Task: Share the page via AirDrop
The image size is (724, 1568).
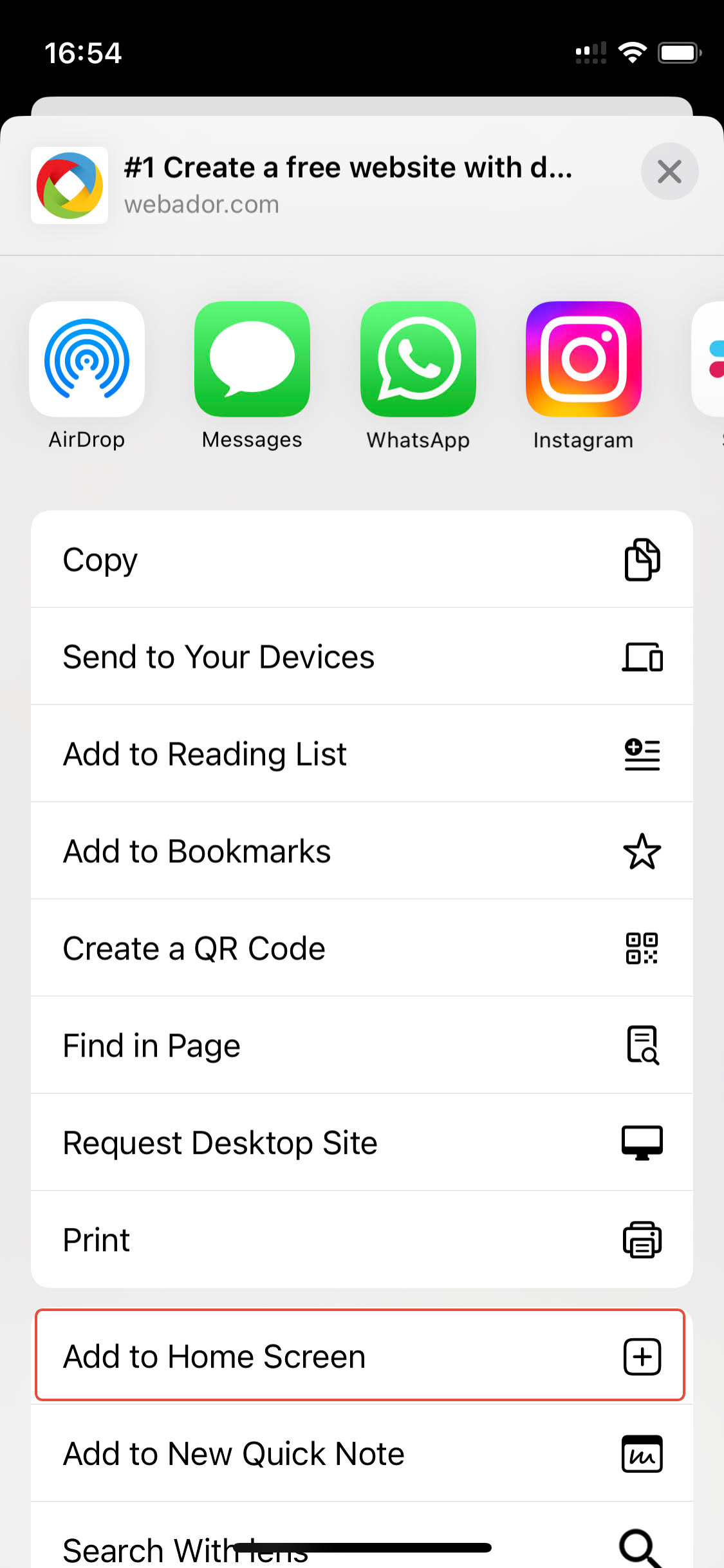Action: tap(87, 359)
